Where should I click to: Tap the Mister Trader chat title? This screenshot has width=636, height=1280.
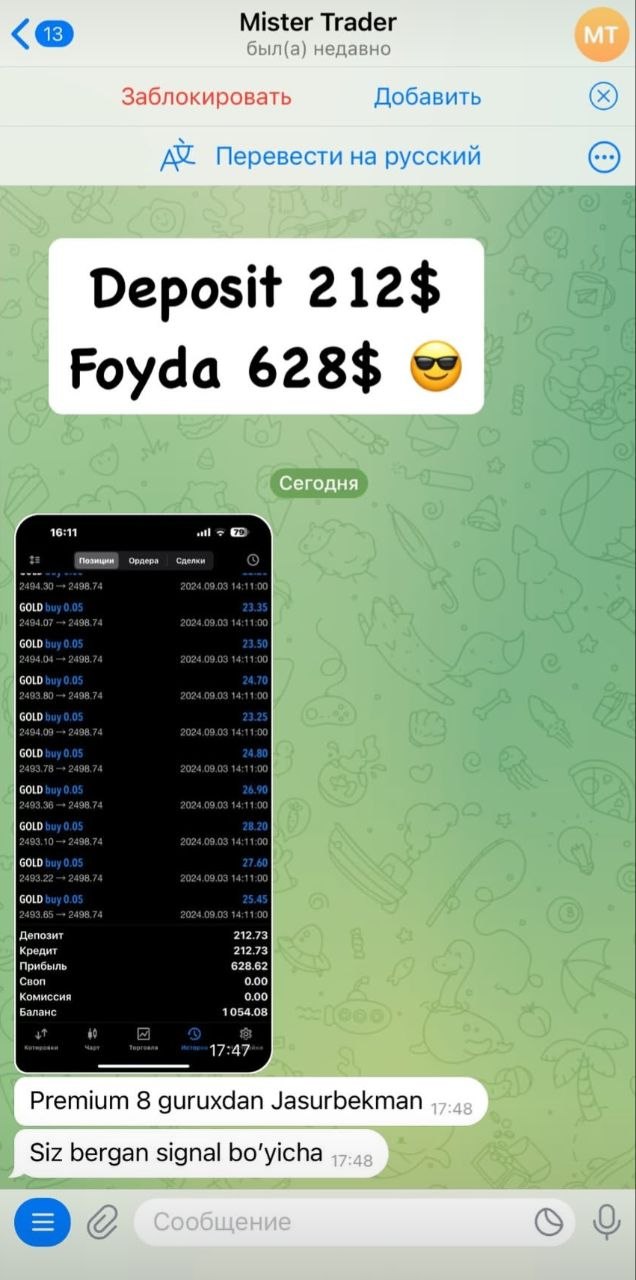click(x=318, y=22)
